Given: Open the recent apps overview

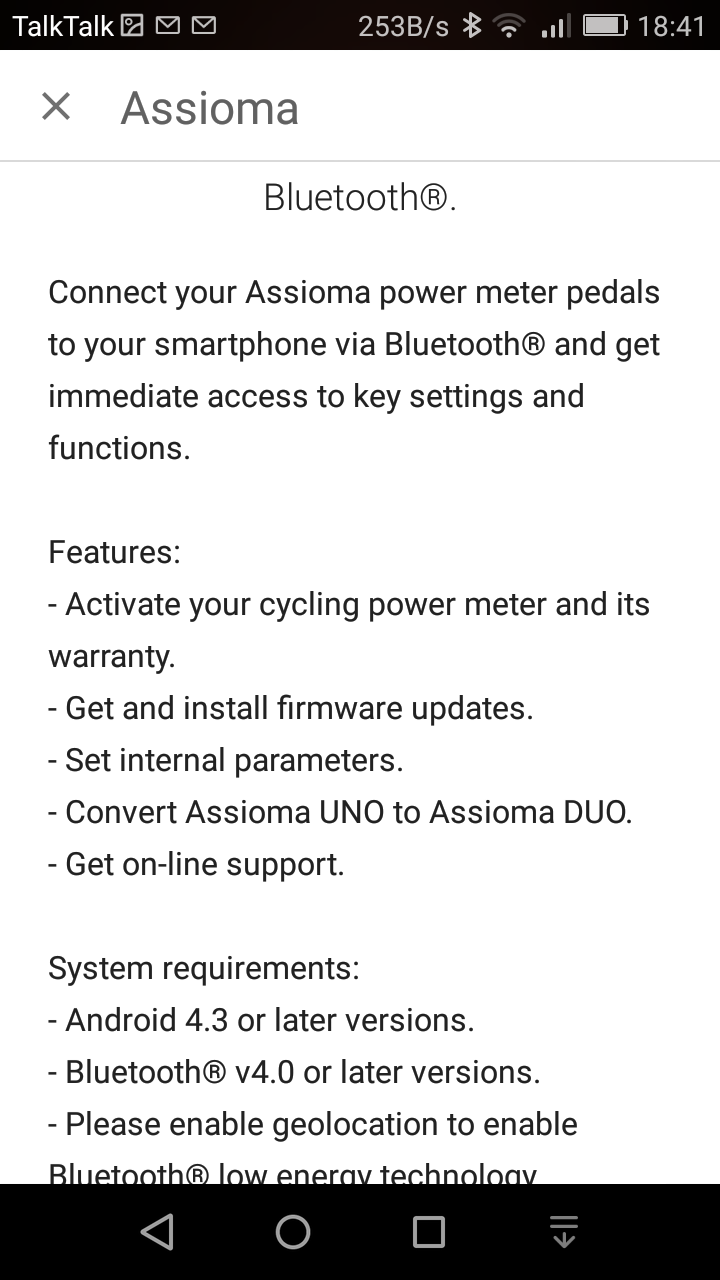Looking at the screenshot, I should [429, 1232].
